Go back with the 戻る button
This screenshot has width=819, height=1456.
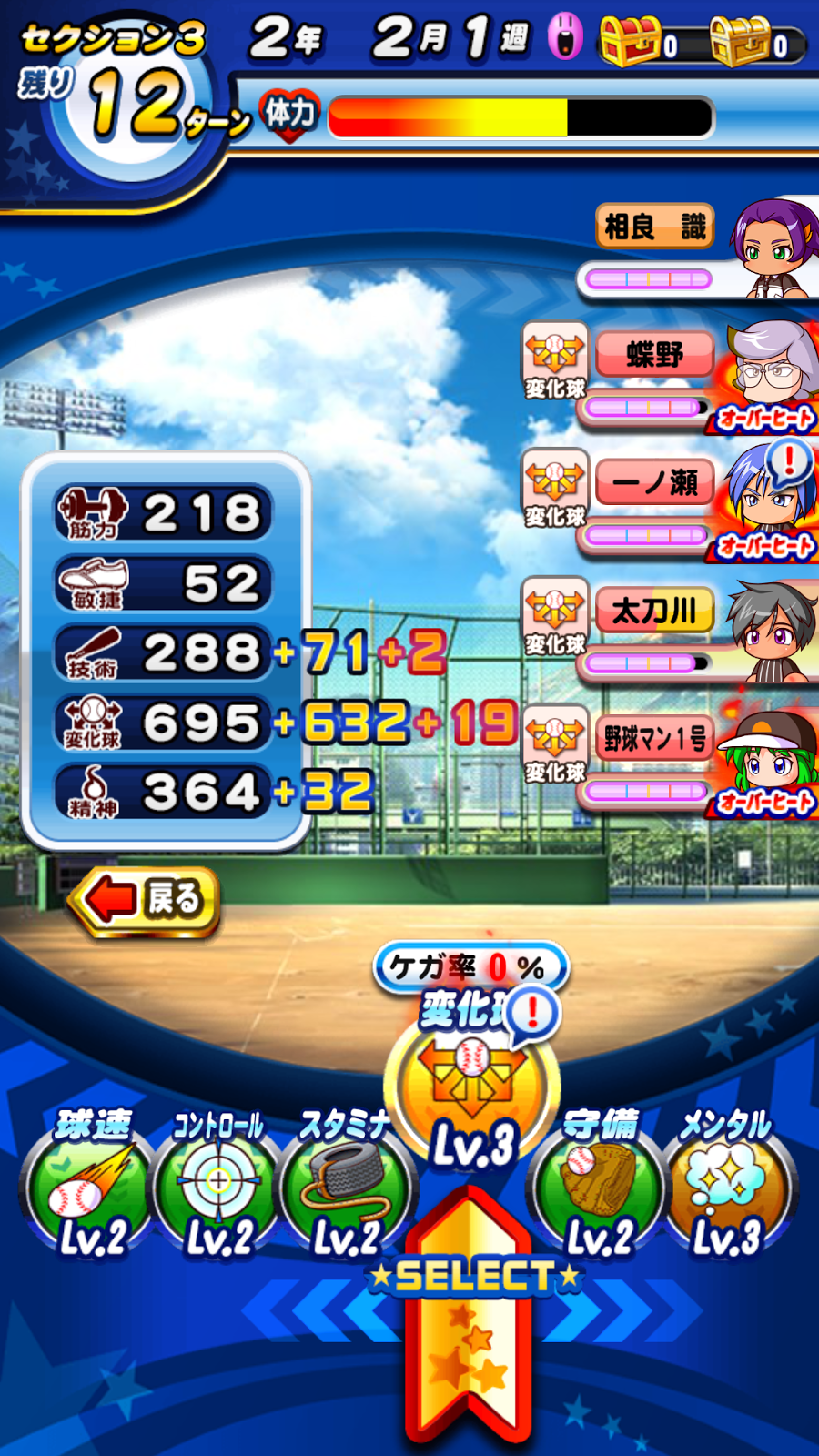pyautogui.click(x=144, y=900)
